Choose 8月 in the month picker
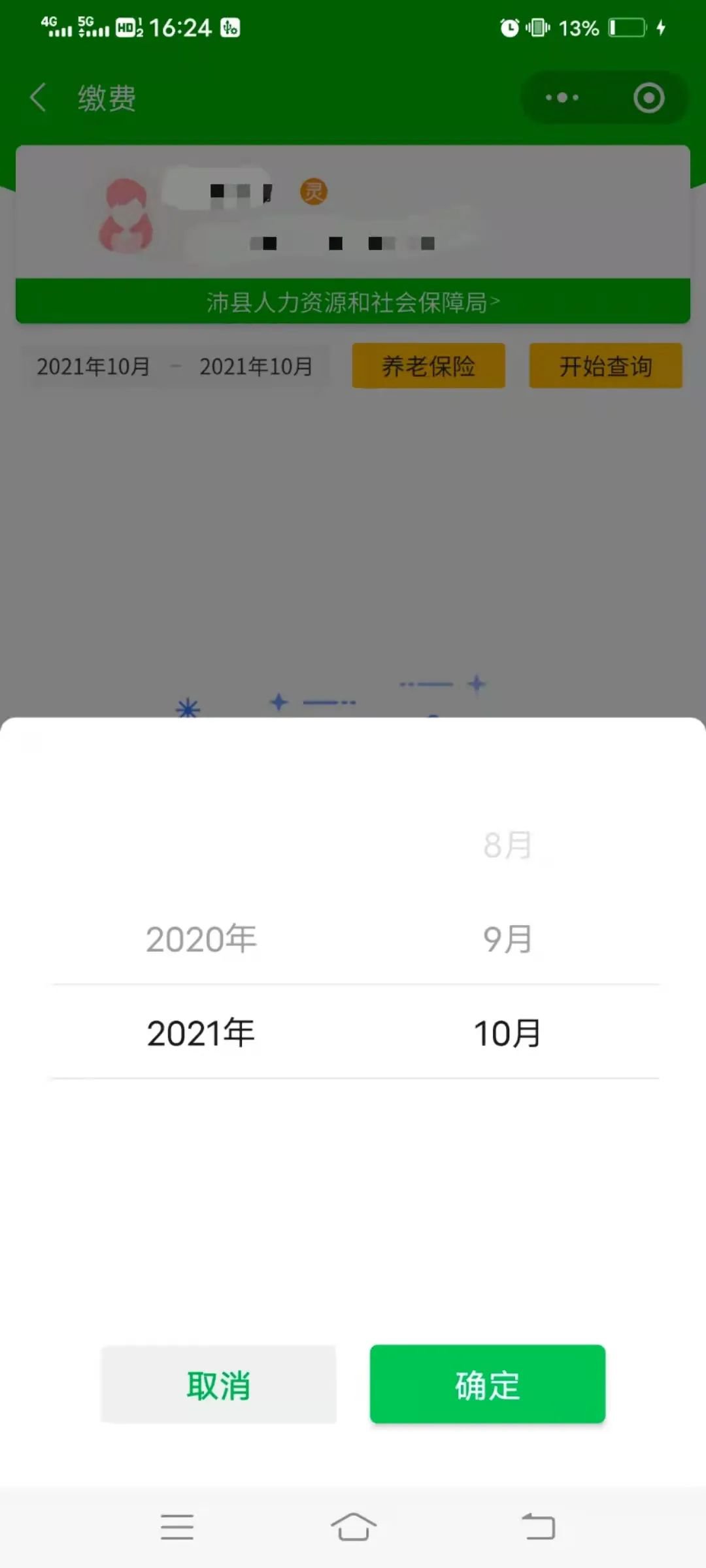The width and height of the screenshot is (706, 1568). point(507,845)
